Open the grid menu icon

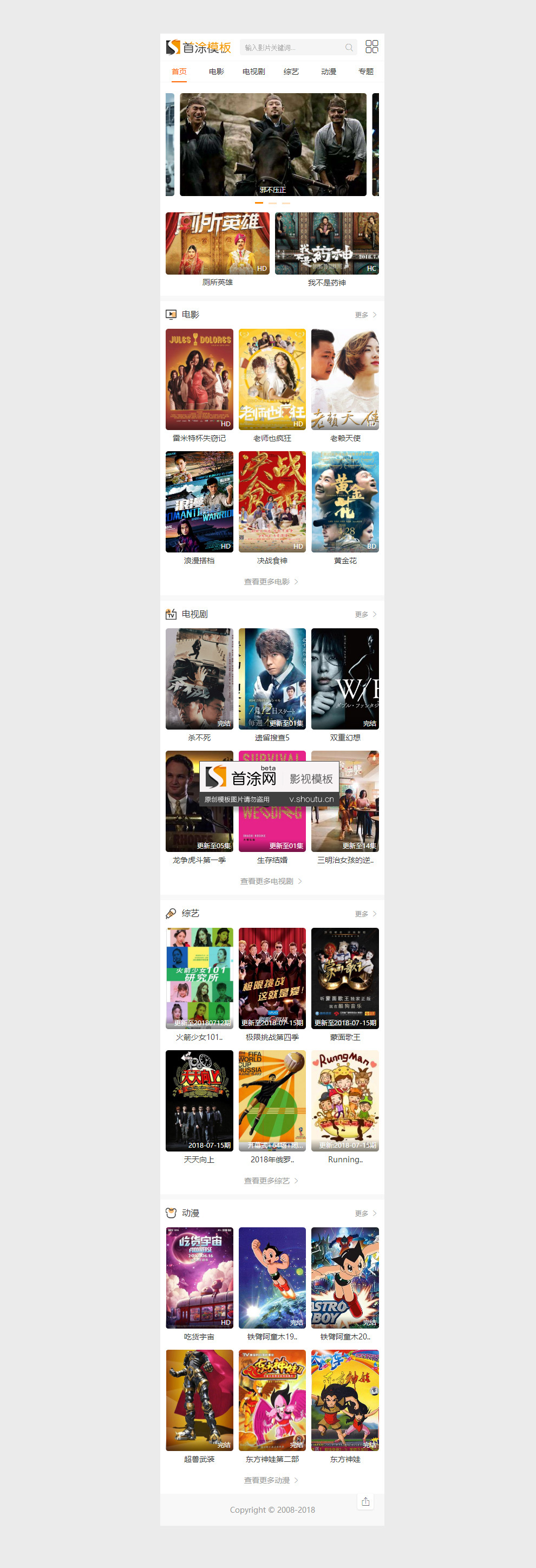point(371,47)
